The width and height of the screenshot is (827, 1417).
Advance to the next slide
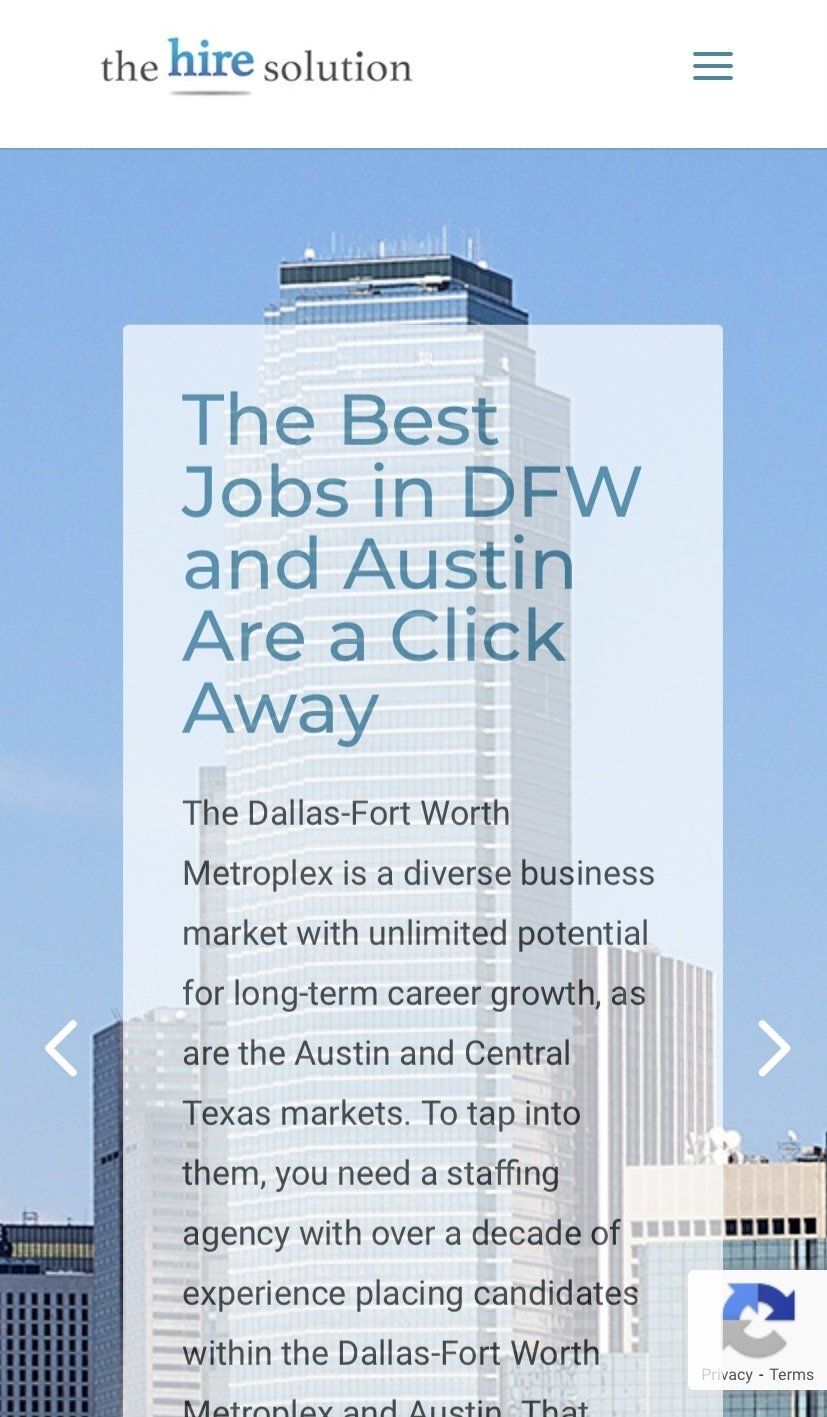point(773,1048)
